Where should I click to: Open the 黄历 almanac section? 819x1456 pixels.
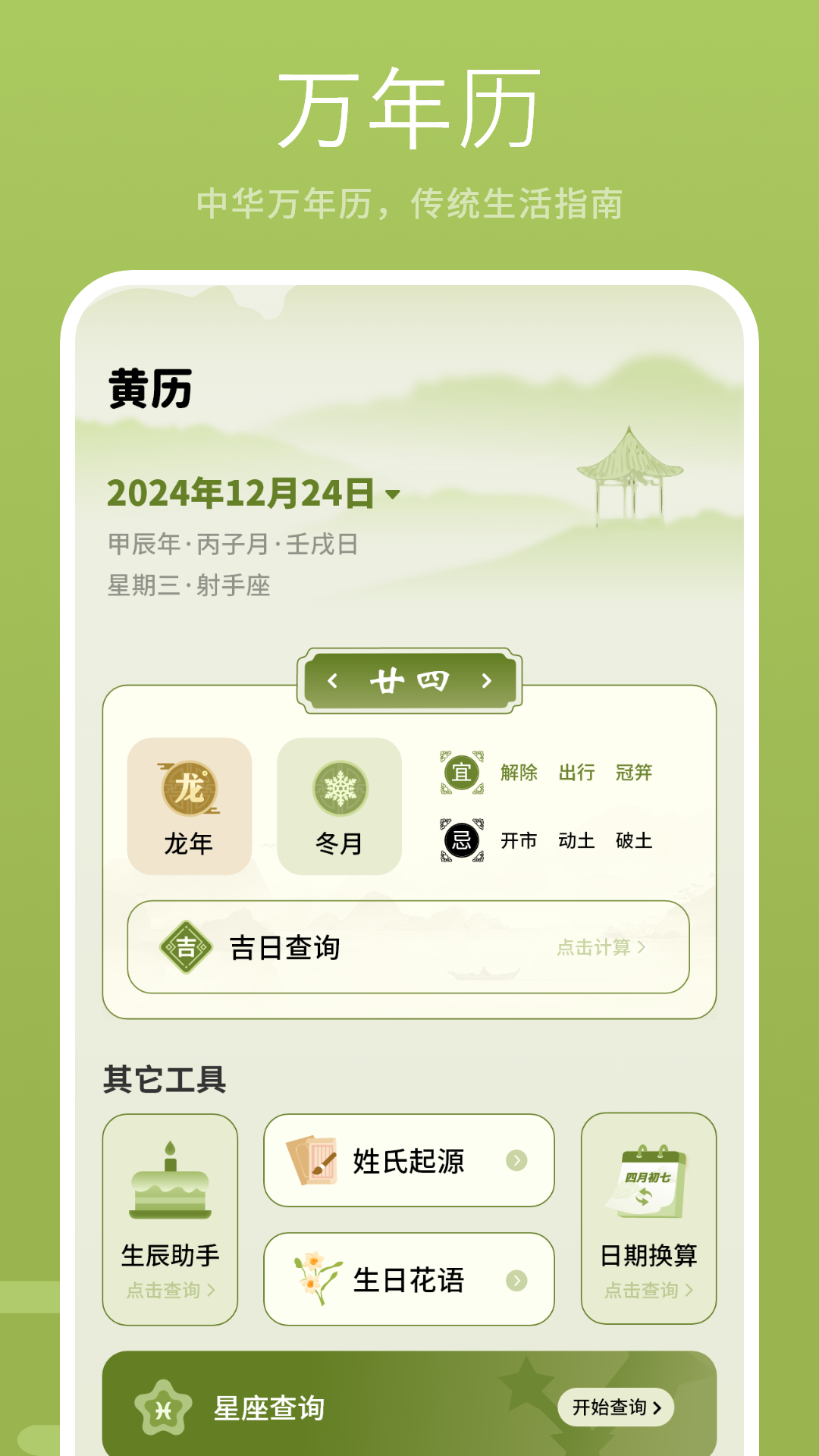click(x=149, y=388)
